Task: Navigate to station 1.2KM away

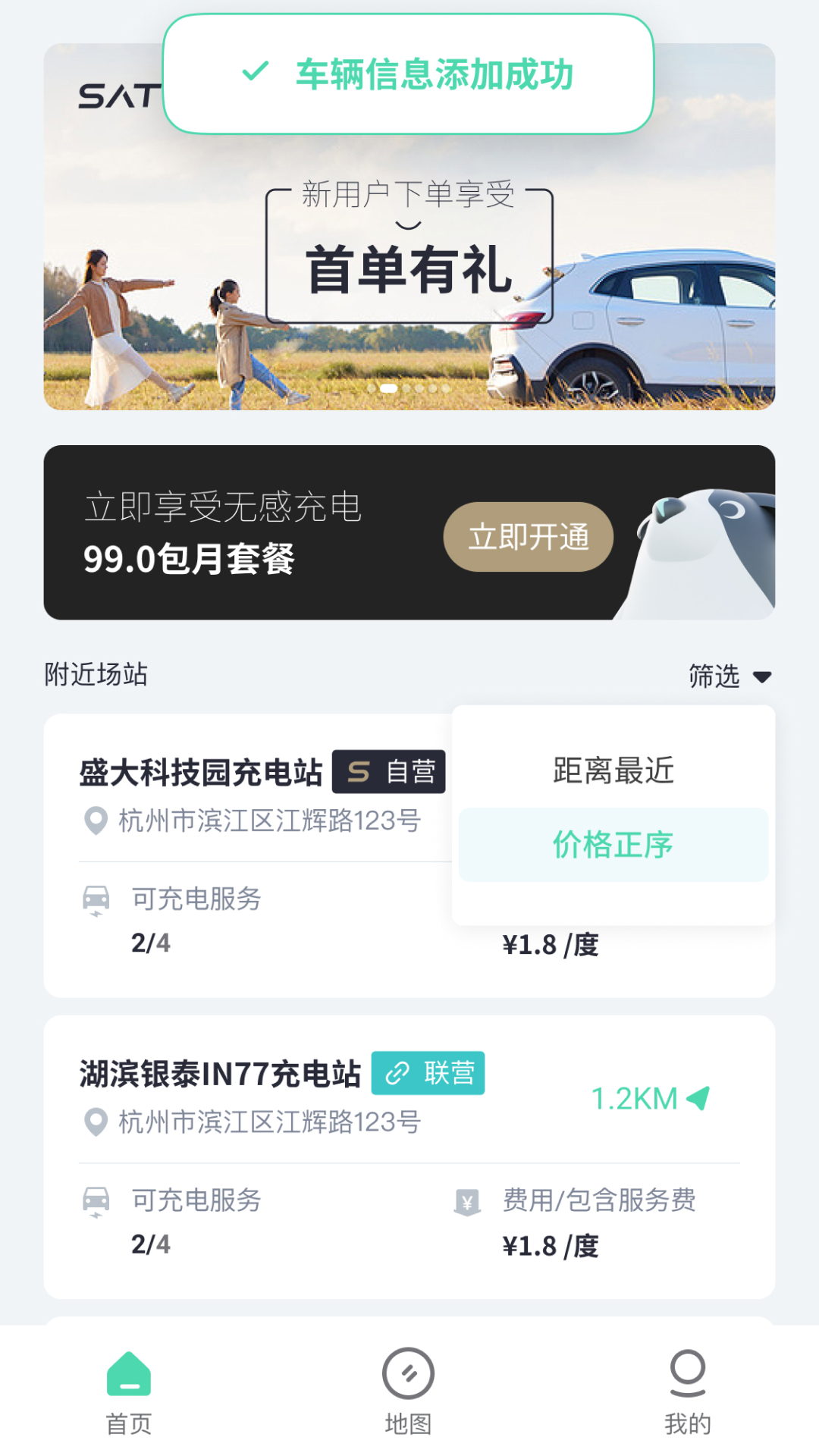Action: pos(651,1098)
